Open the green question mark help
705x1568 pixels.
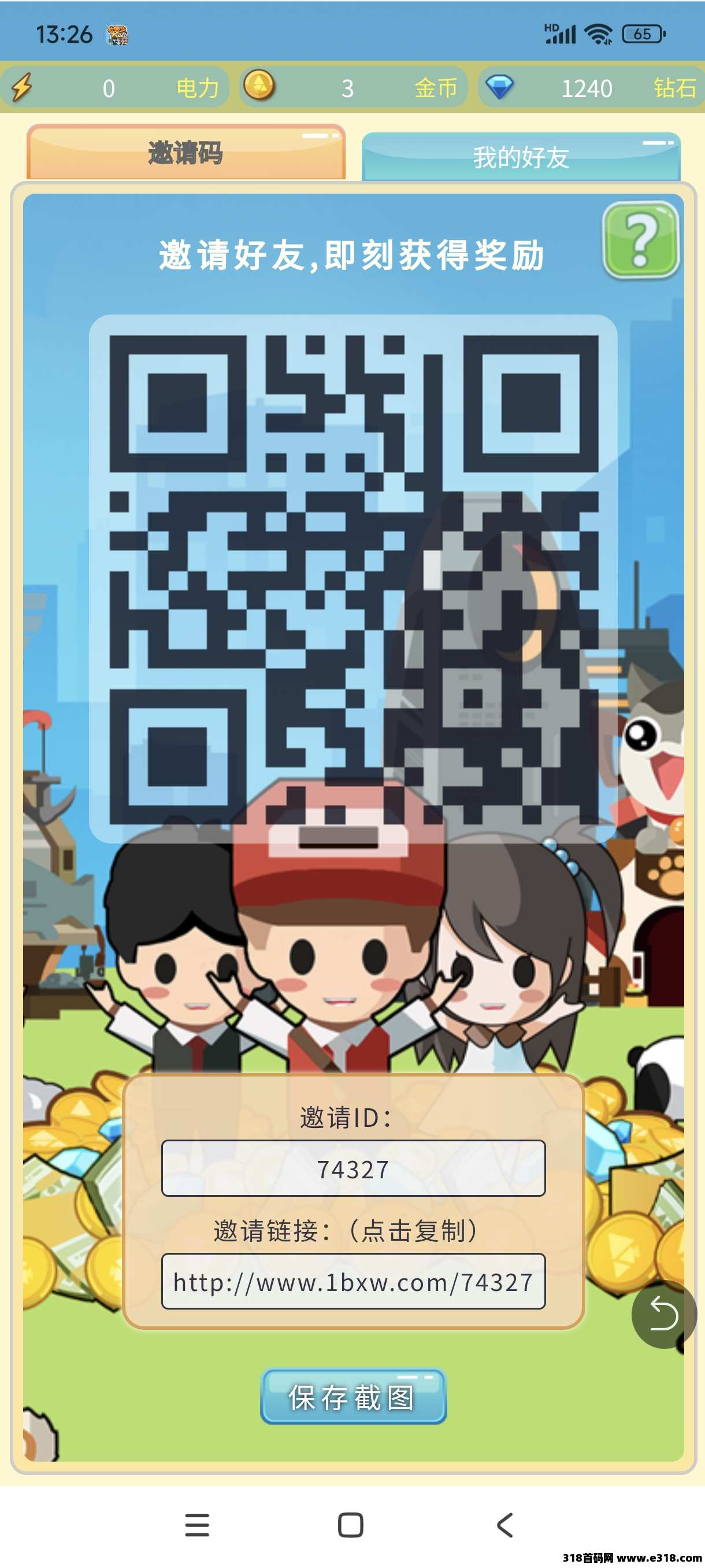640,241
